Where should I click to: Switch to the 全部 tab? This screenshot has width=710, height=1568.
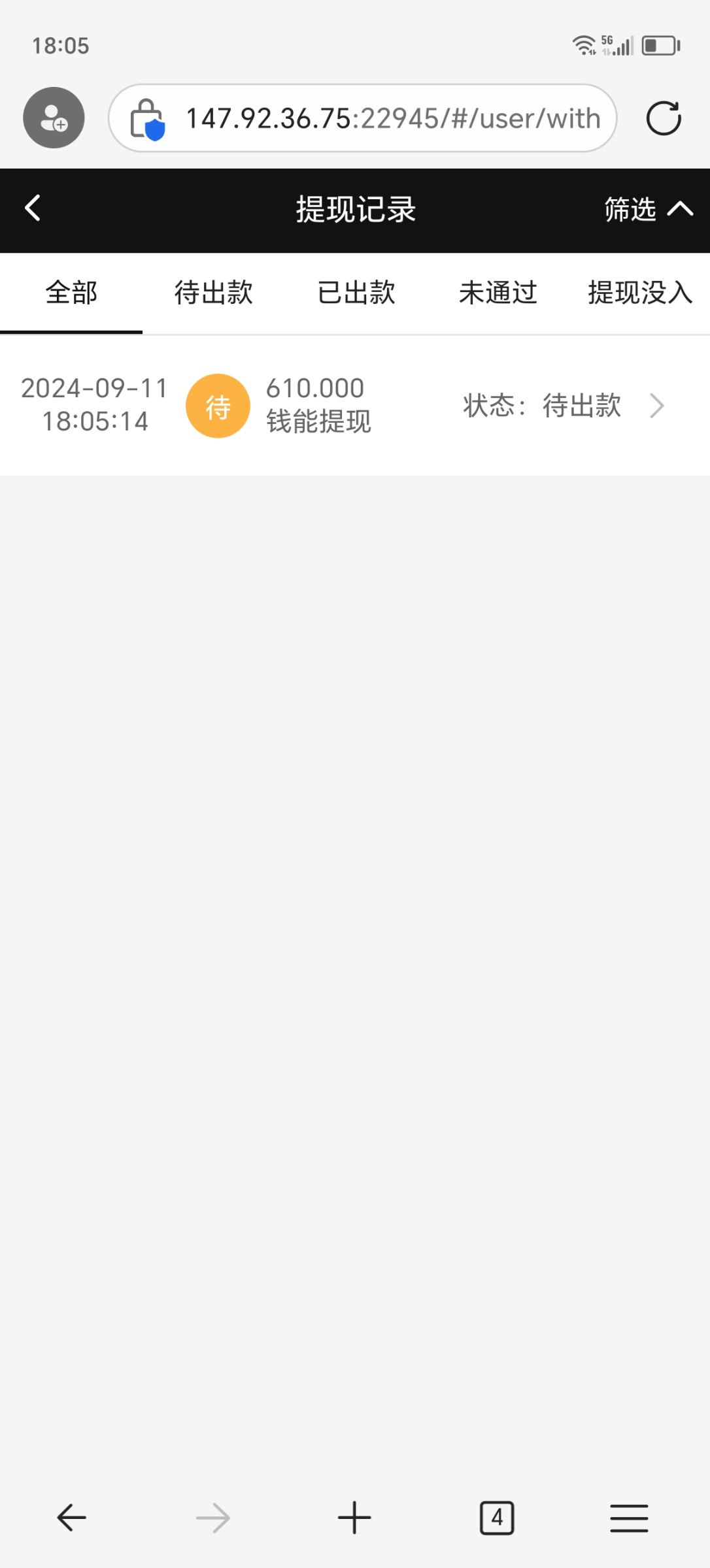(71, 293)
